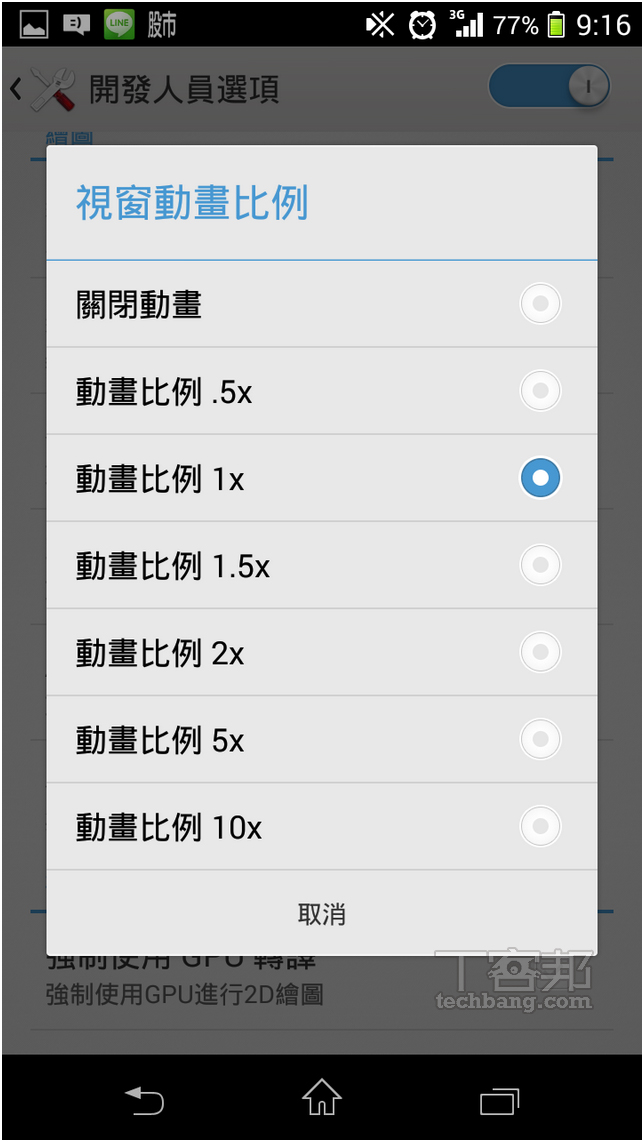Go to the home screen
Image resolution: width=644 pixels, height=1142 pixels.
click(321, 1098)
